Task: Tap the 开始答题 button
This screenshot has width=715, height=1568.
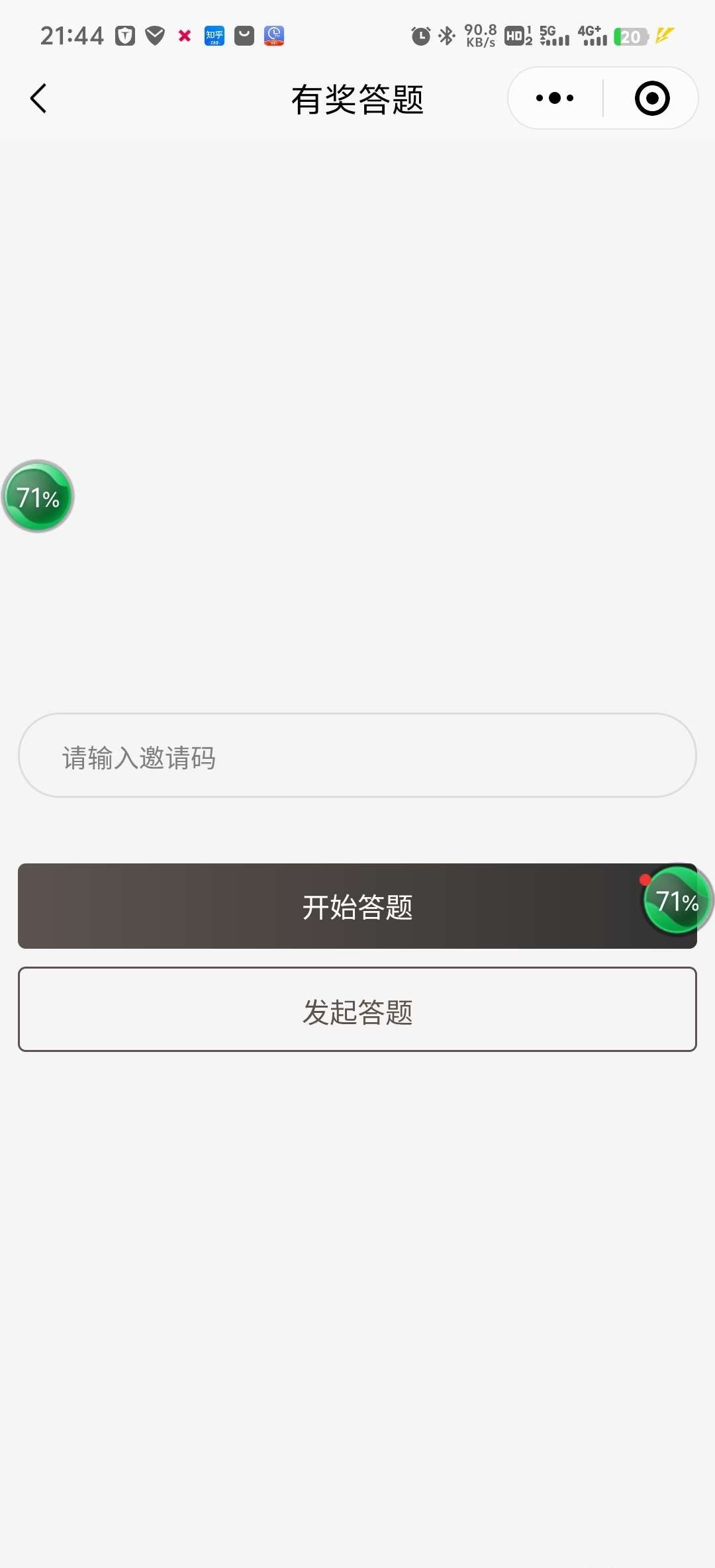Action: tap(358, 906)
